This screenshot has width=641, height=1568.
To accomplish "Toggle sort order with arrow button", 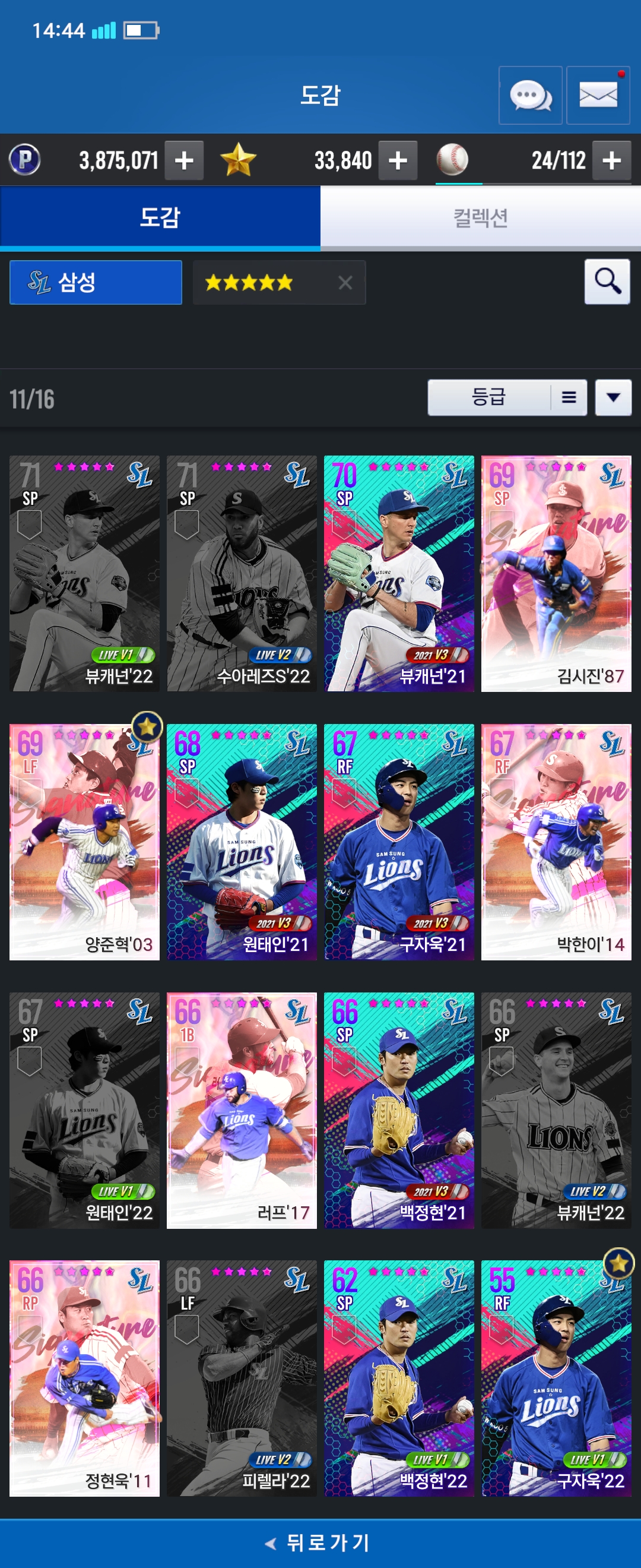I will coord(613,397).
